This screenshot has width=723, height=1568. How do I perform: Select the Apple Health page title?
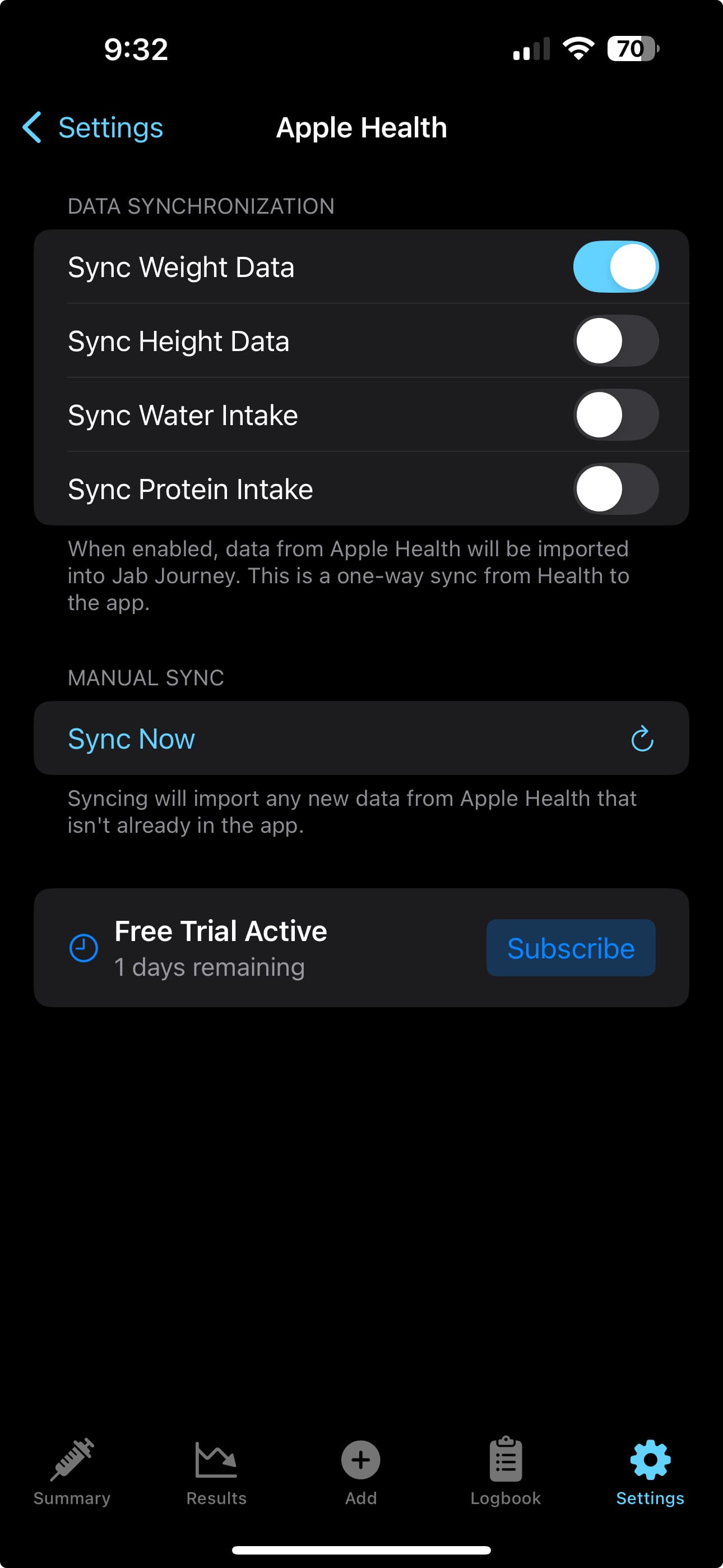(x=361, y=127)
